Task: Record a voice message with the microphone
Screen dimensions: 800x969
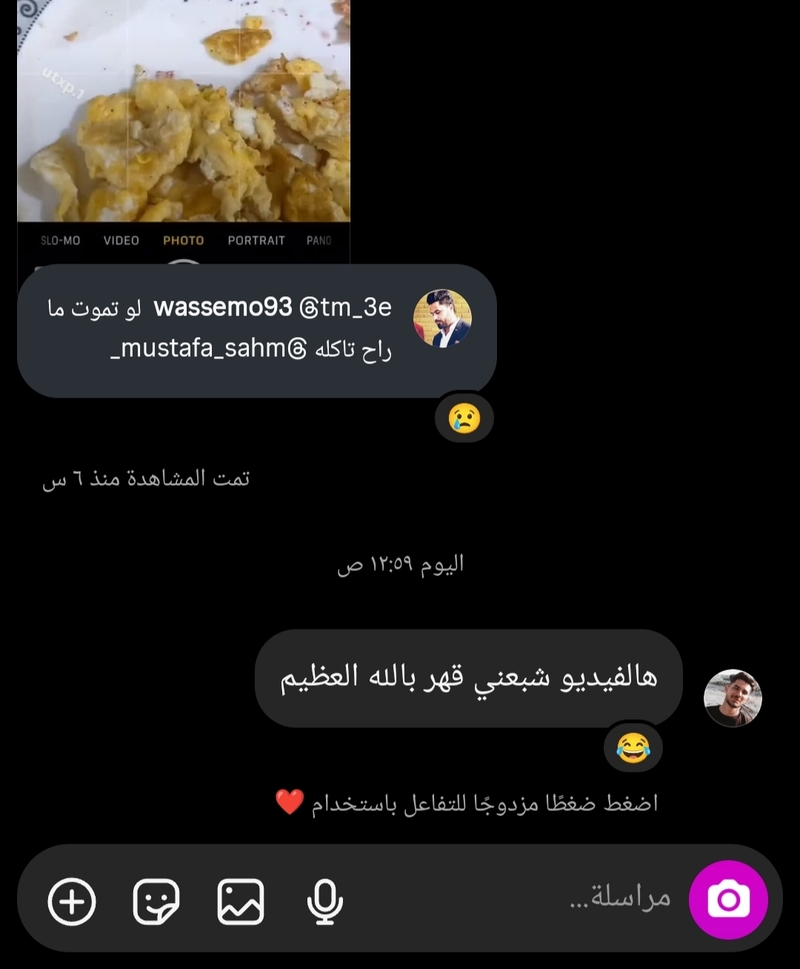Action: 324,902
